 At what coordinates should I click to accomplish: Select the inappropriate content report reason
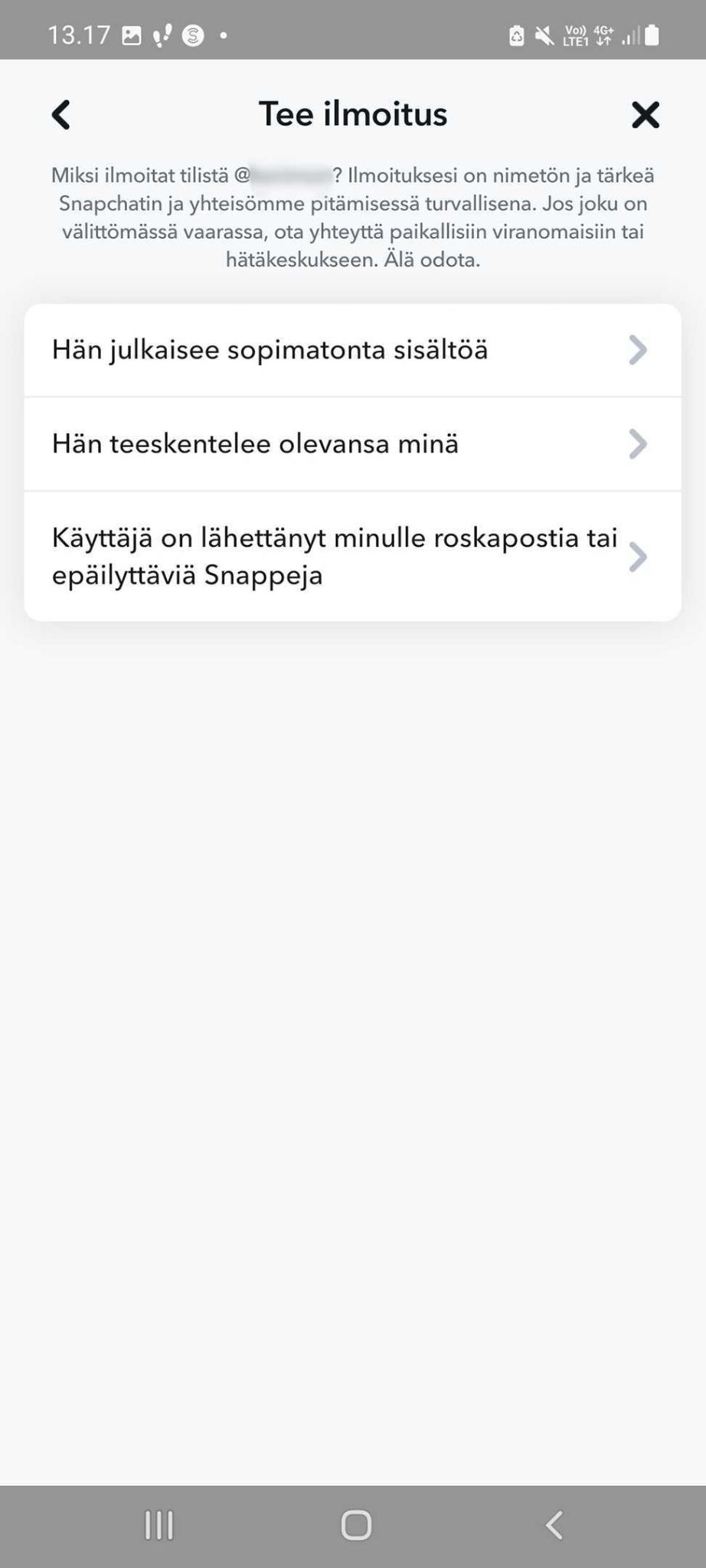point(270,351)
